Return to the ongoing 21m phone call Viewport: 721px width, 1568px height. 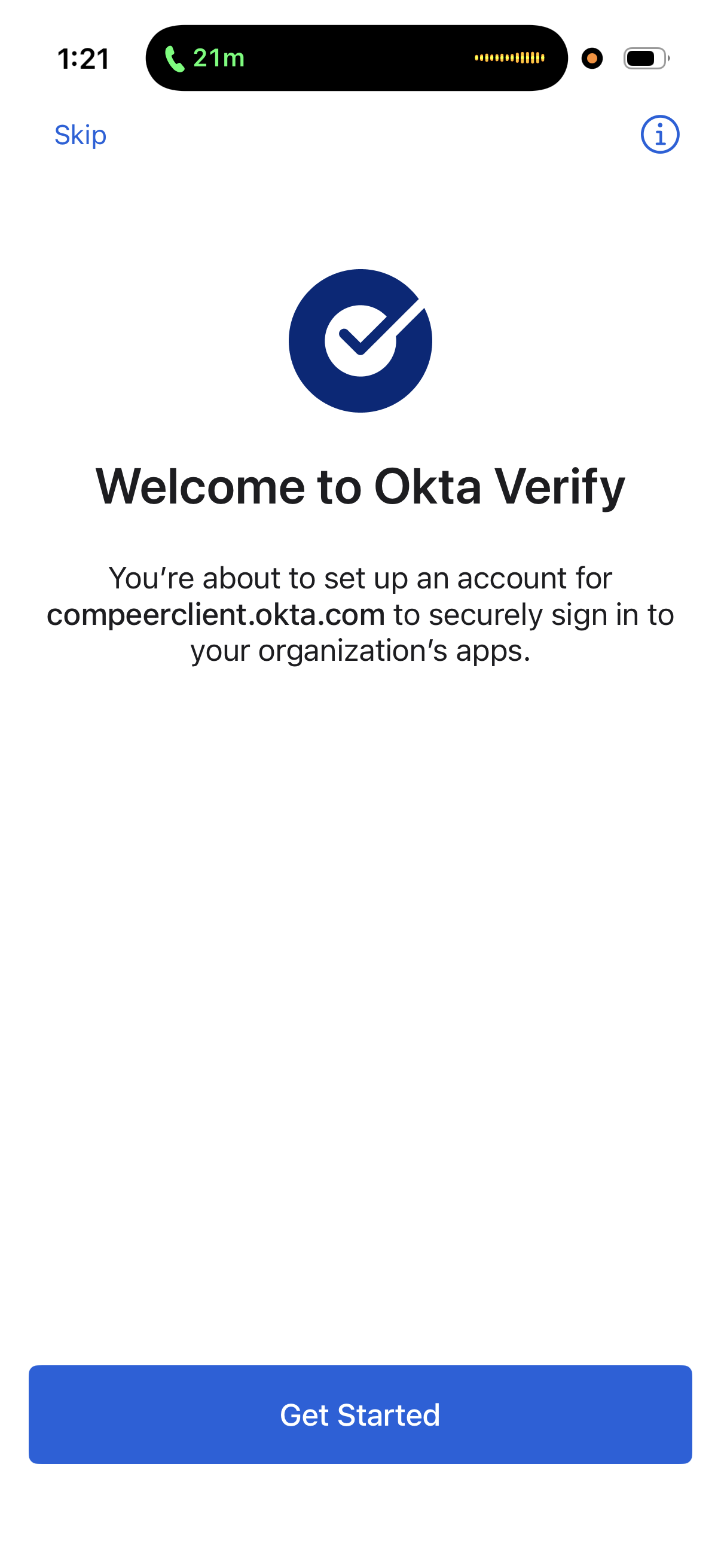207,59
